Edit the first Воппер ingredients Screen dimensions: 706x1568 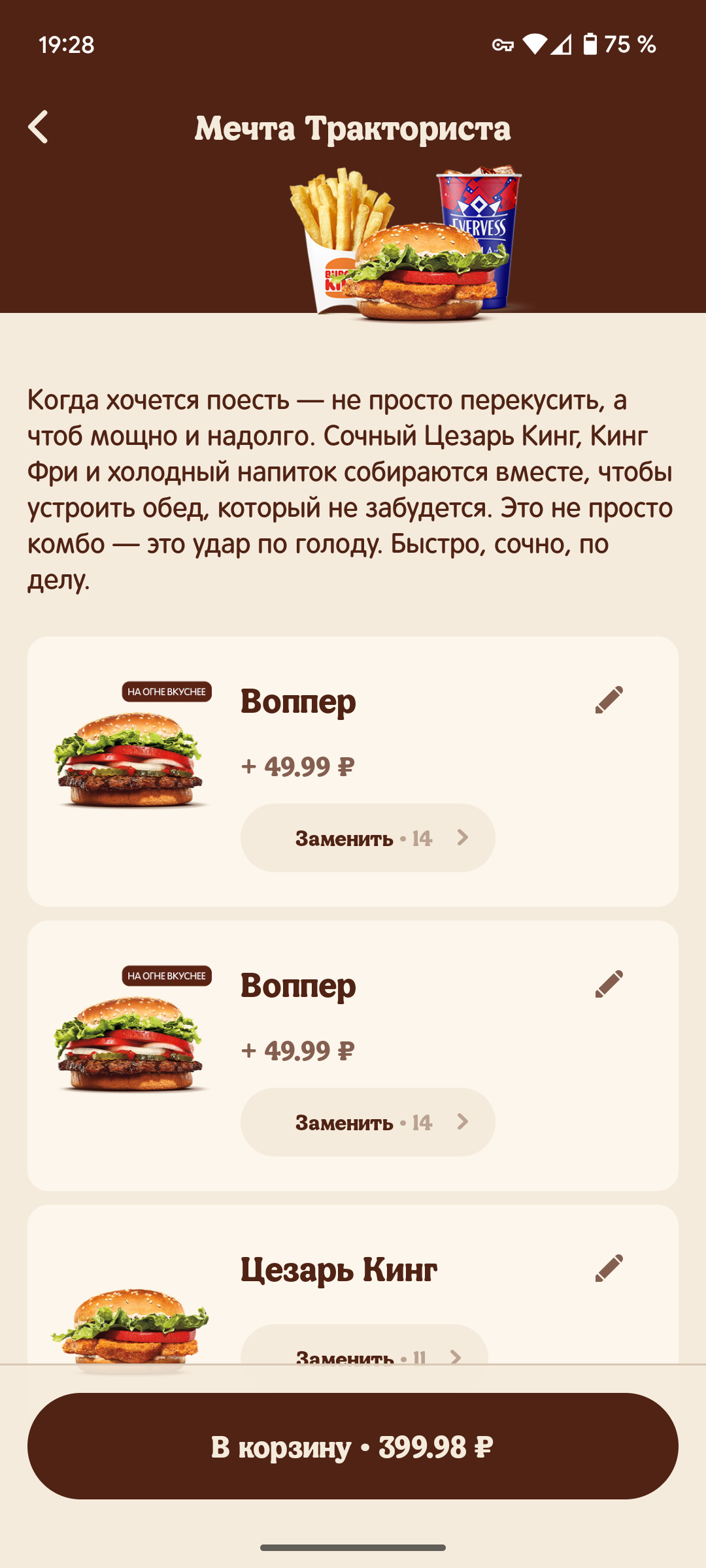coord(609,700)
